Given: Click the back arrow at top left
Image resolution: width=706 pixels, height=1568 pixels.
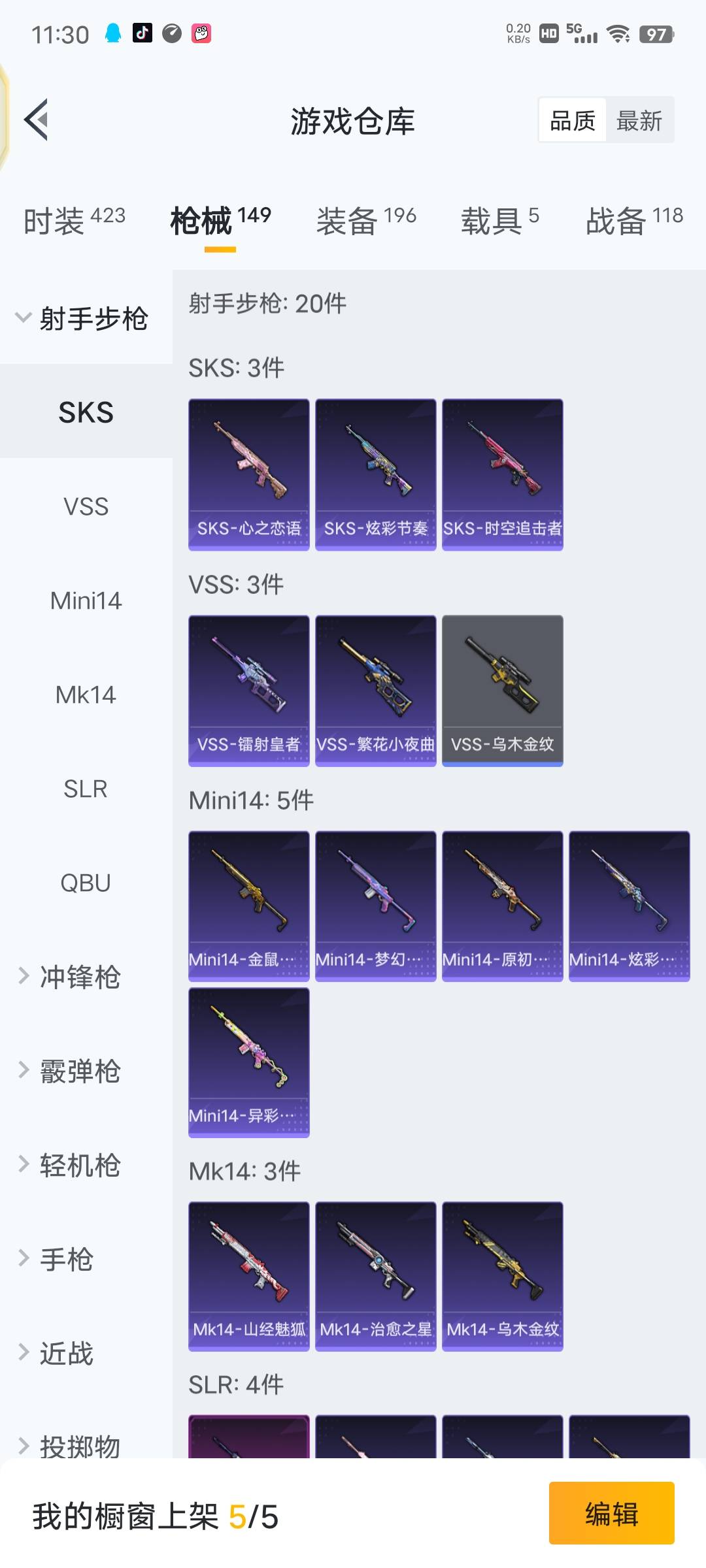Looking at the screenshot, I should click(x=37, y=120).
